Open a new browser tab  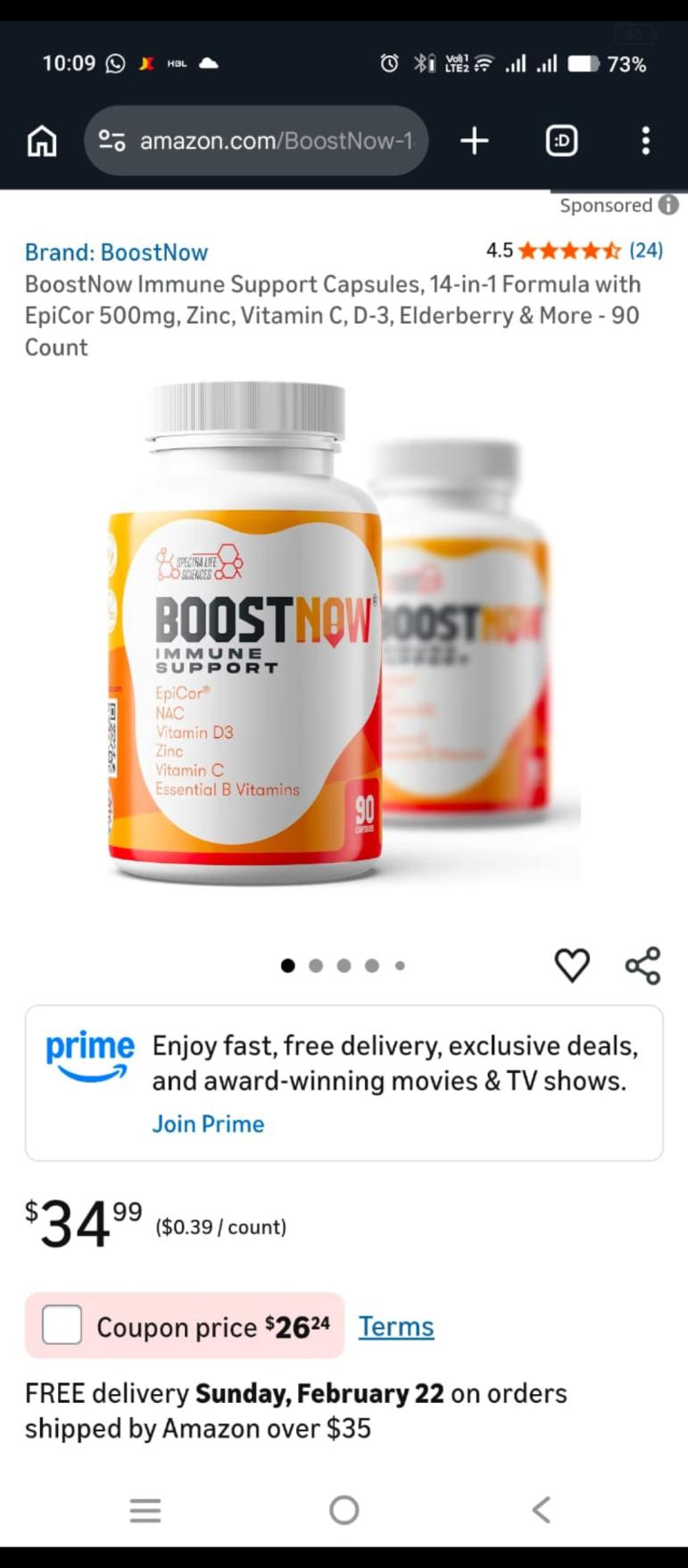tap(474, 141)
